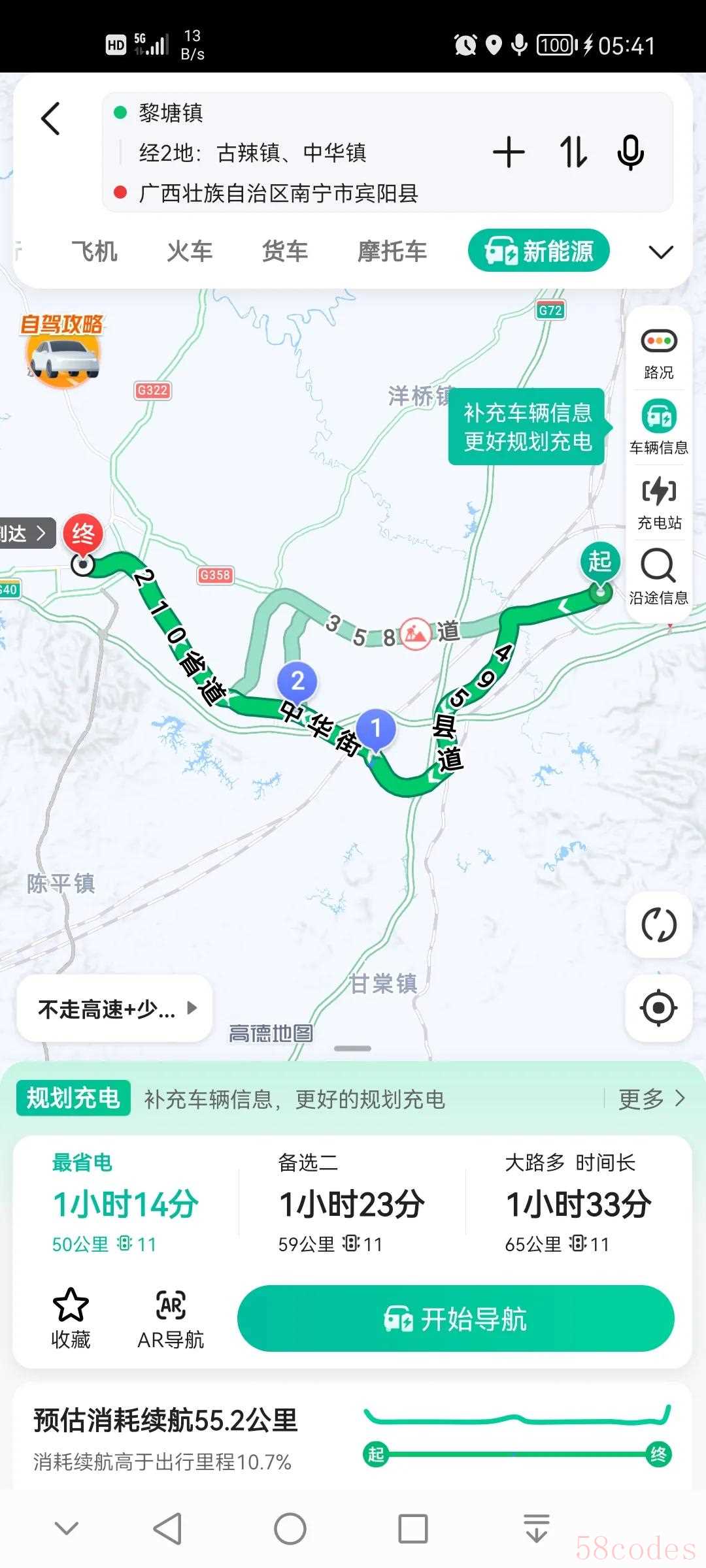Start voice input with the microphone
Screen dimensions: 706x1568
630,153
